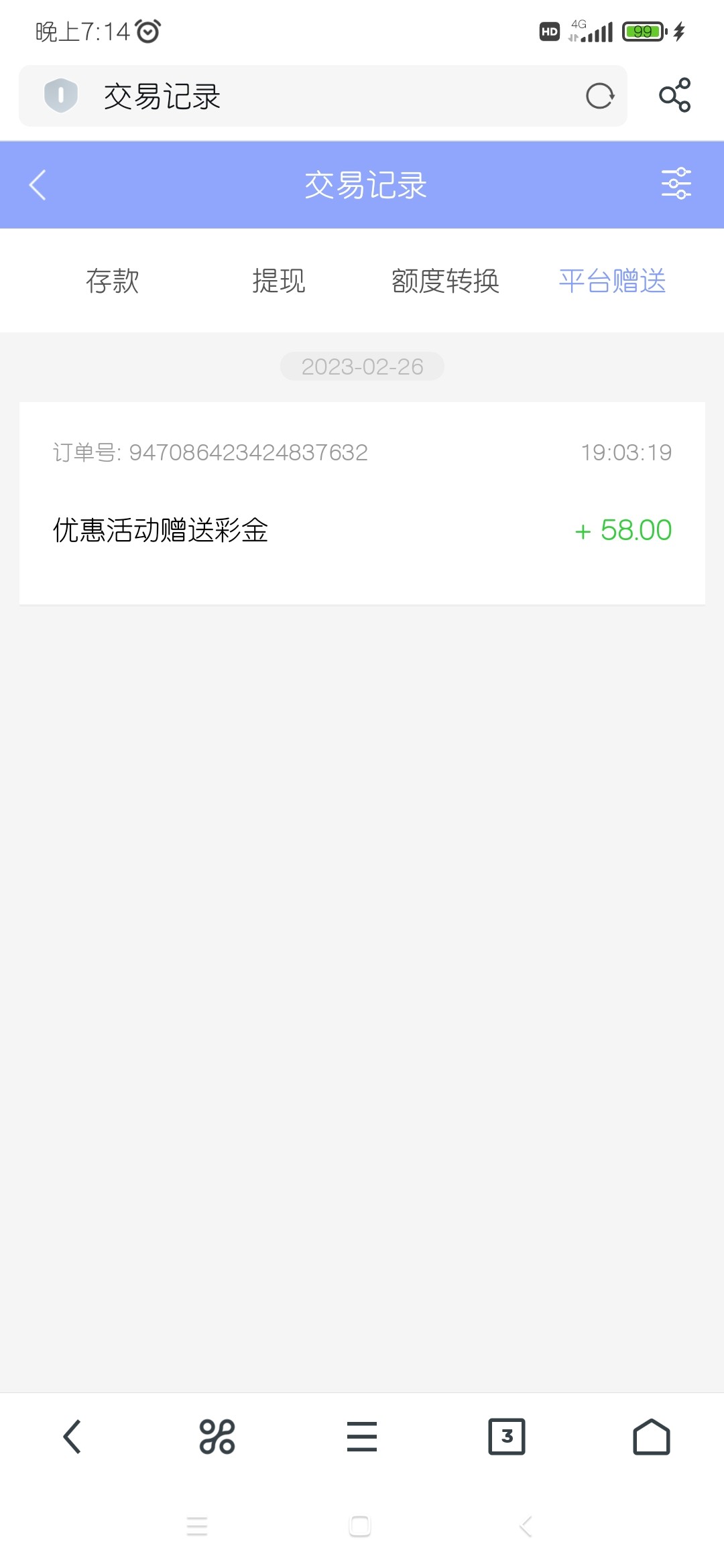Select the 额度转换 tab
This screenshot has width=724, height=1568.
coord(445,281)
